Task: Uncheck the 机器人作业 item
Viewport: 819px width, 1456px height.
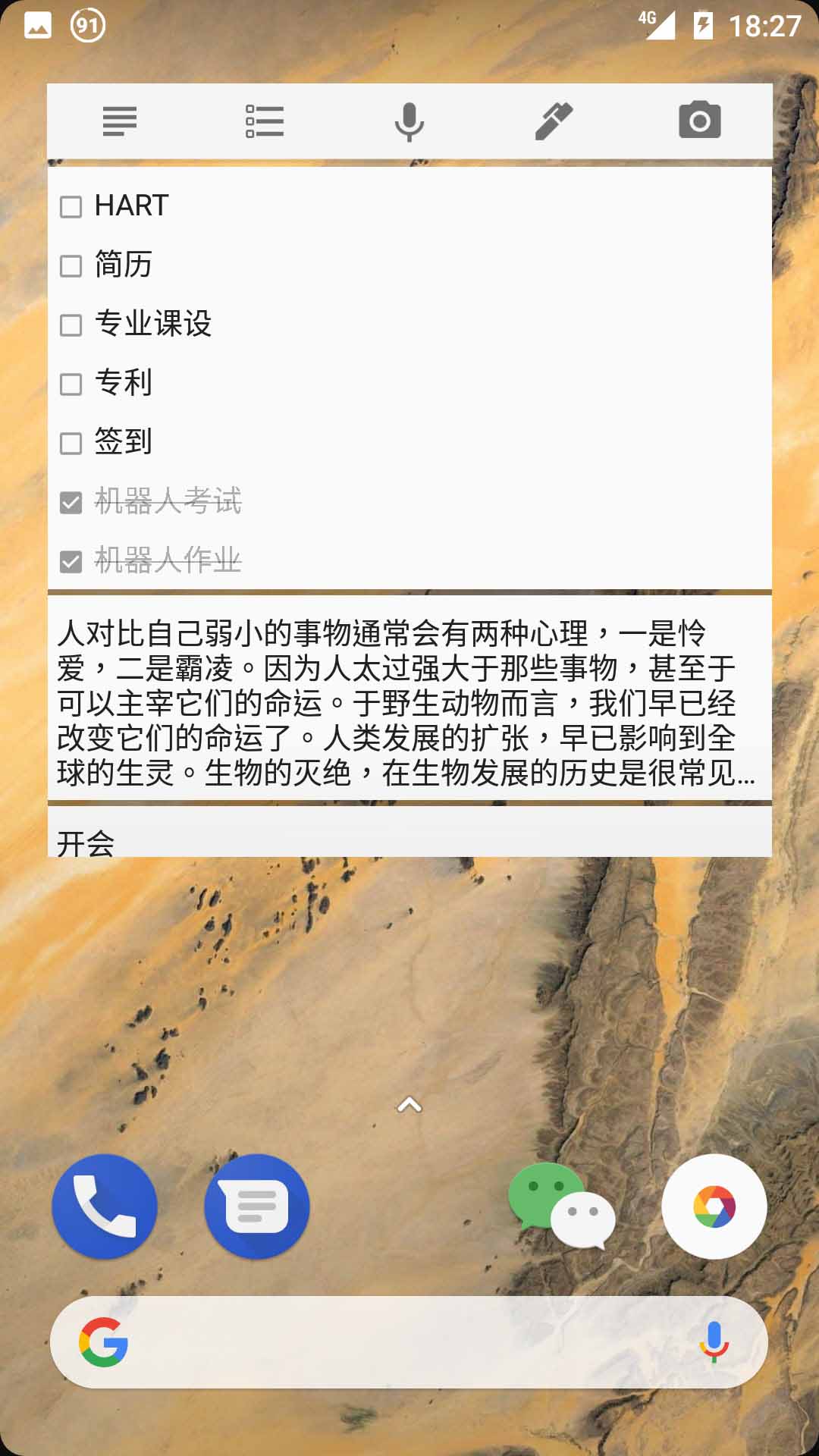Action: pos(71,562)
